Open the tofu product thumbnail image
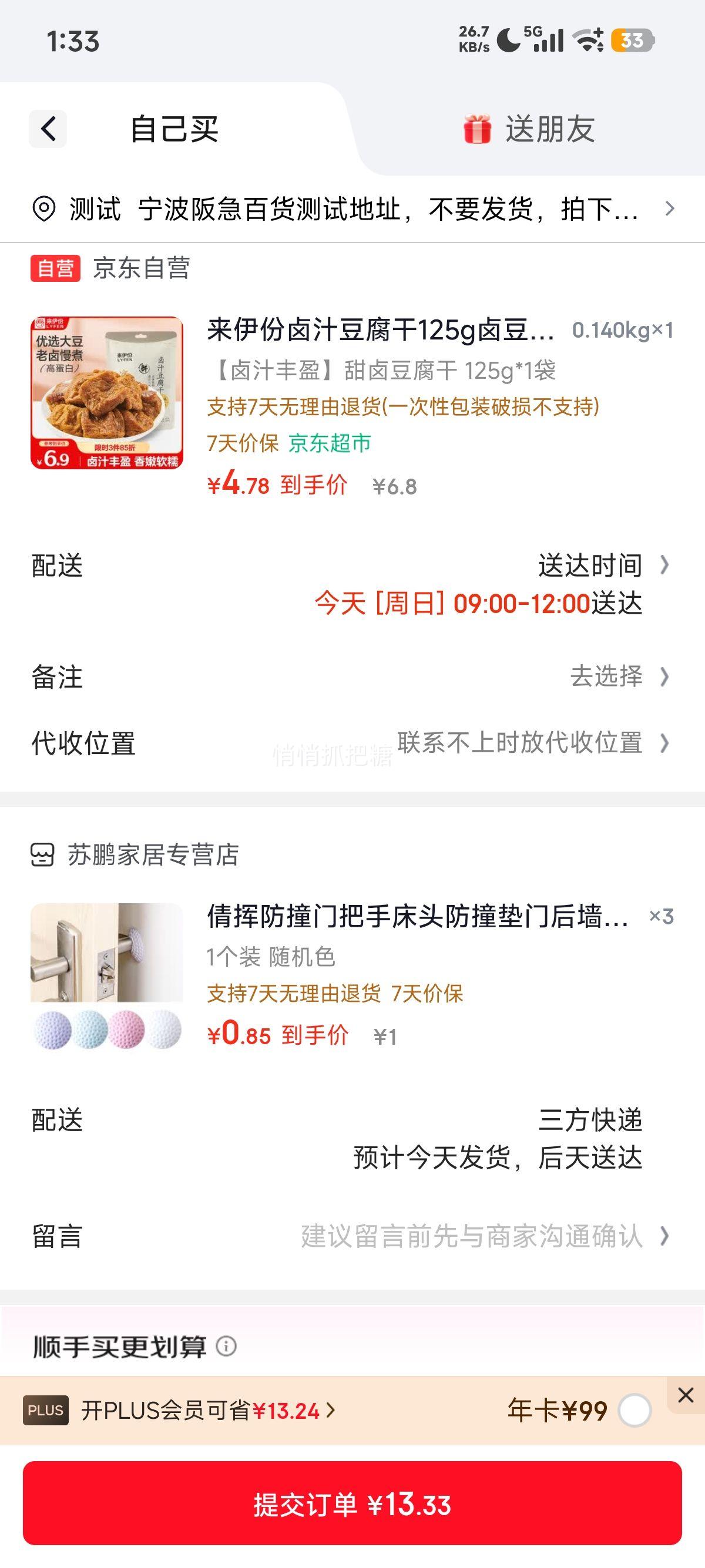Screen dimensions: 705x1568 click(106, 393)
